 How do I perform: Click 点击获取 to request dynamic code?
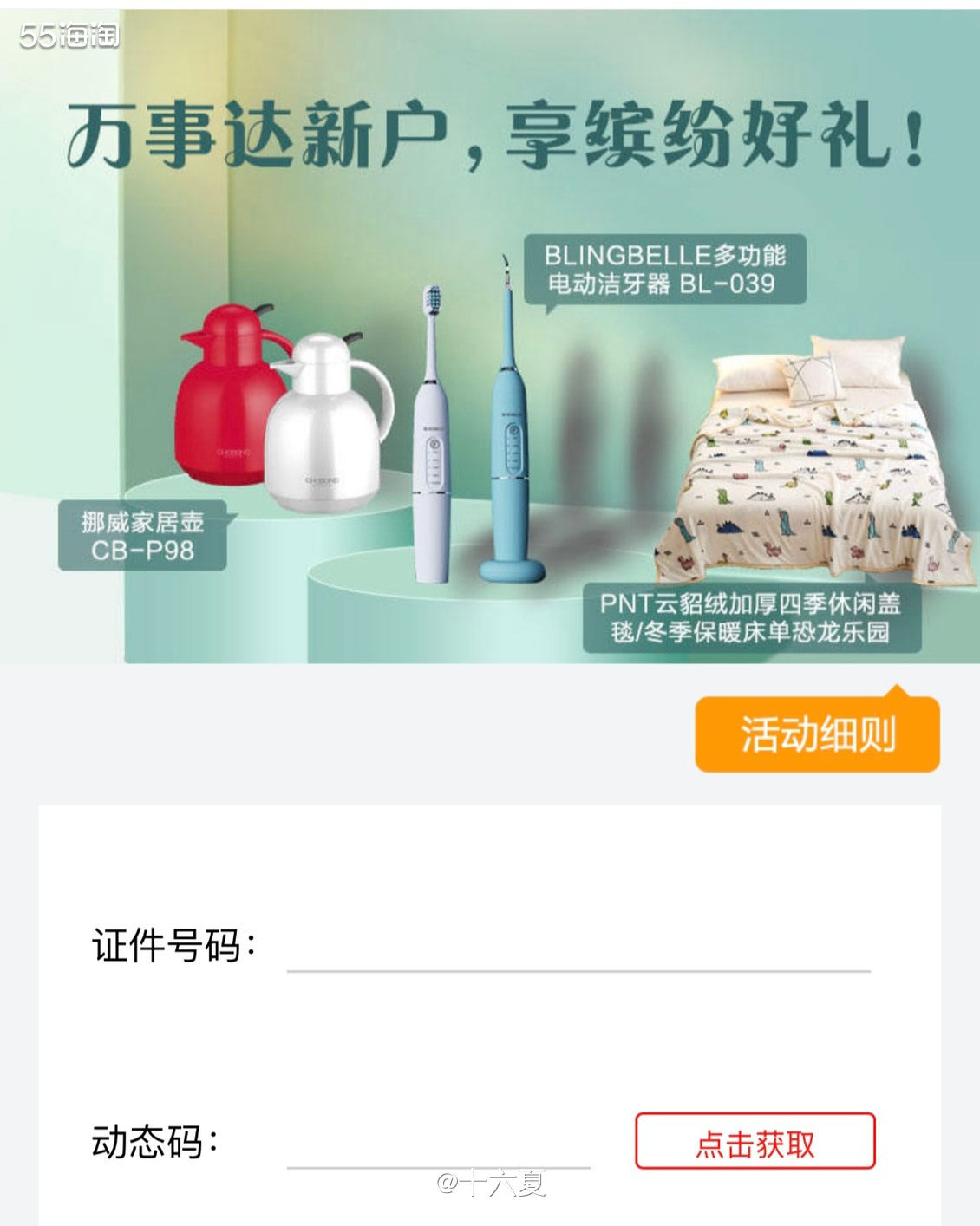coord(757,1142)
